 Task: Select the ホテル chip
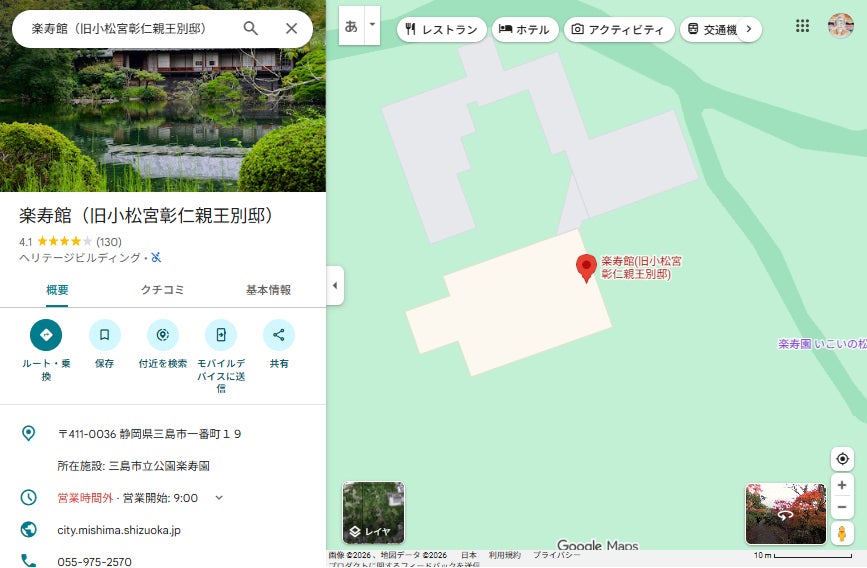tap(525, 29)
